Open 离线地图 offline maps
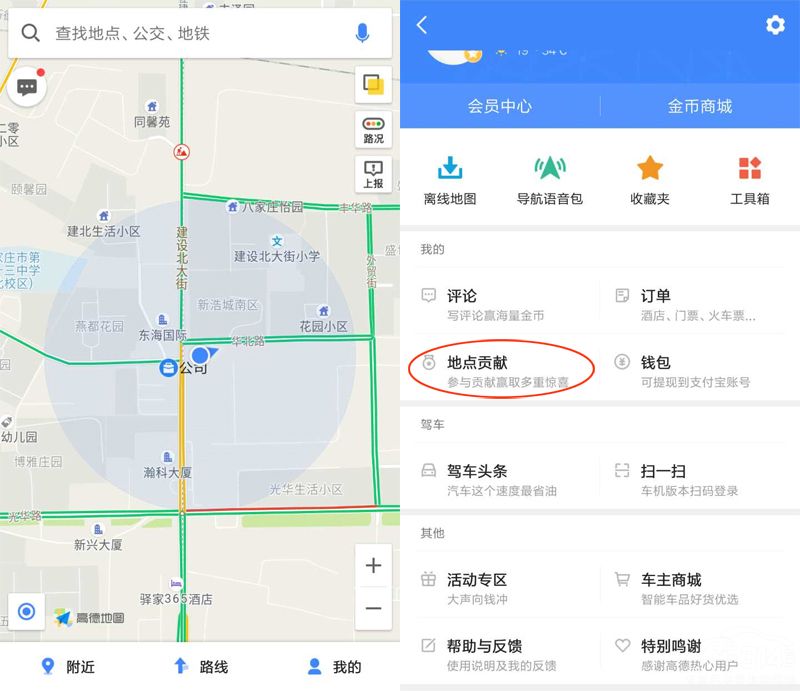This screenshot has width=800, height=691. click(x=449, y=180)
